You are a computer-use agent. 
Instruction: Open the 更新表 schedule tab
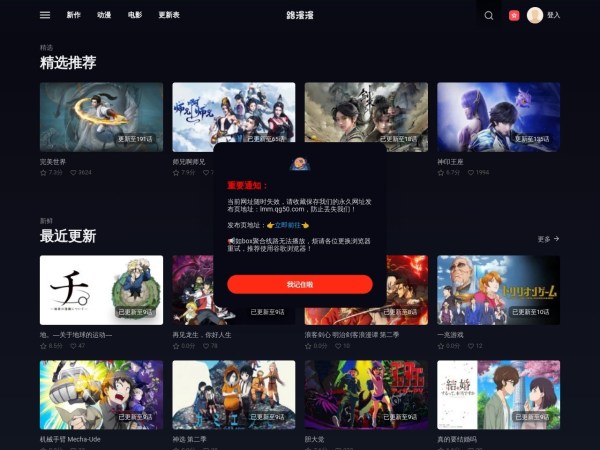(x=169, y=15)
